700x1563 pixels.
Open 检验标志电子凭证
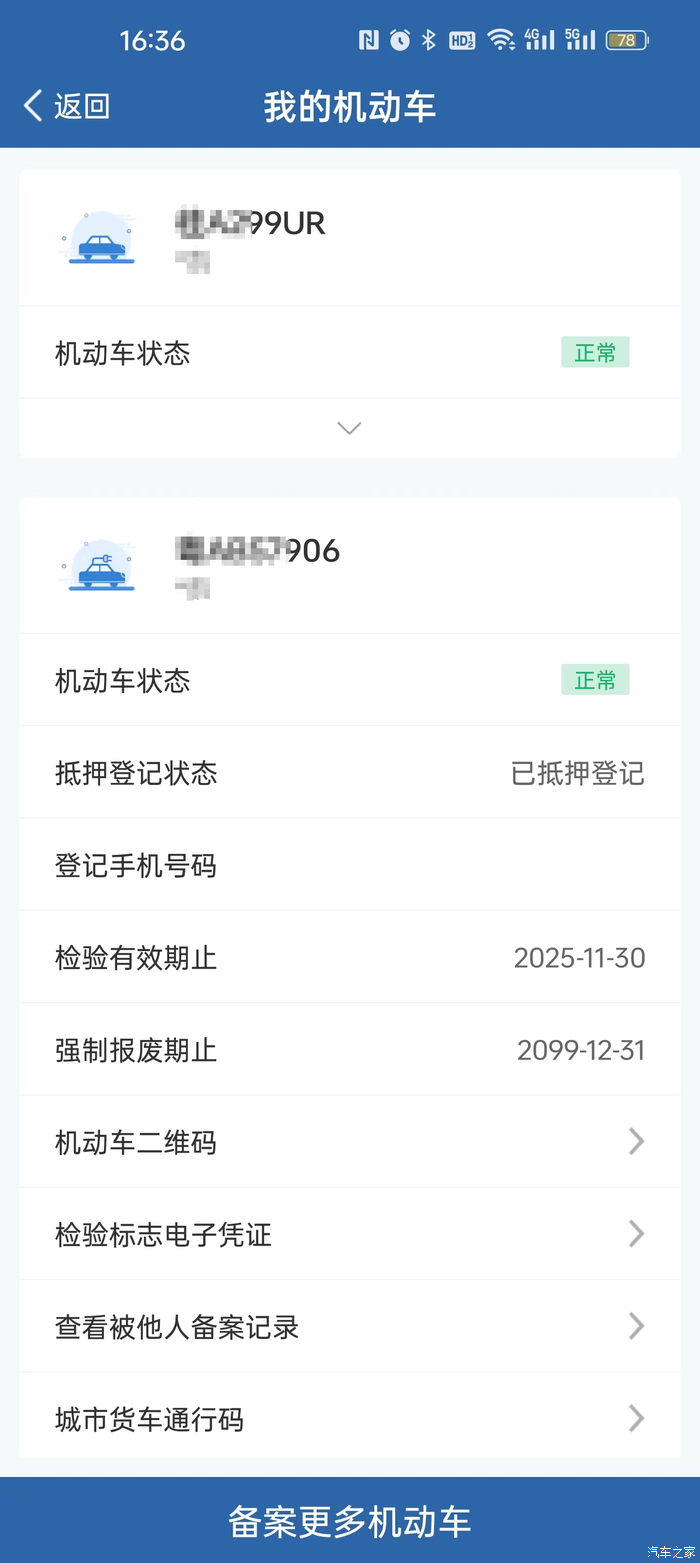(x=349, y=1234)
